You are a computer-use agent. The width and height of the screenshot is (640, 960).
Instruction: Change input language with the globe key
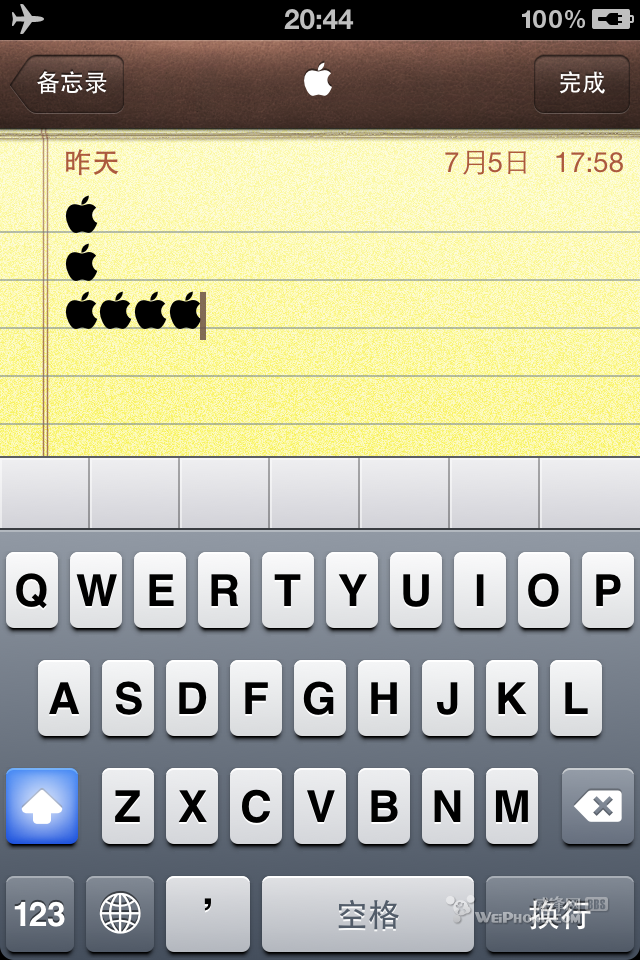coord(120,914)
